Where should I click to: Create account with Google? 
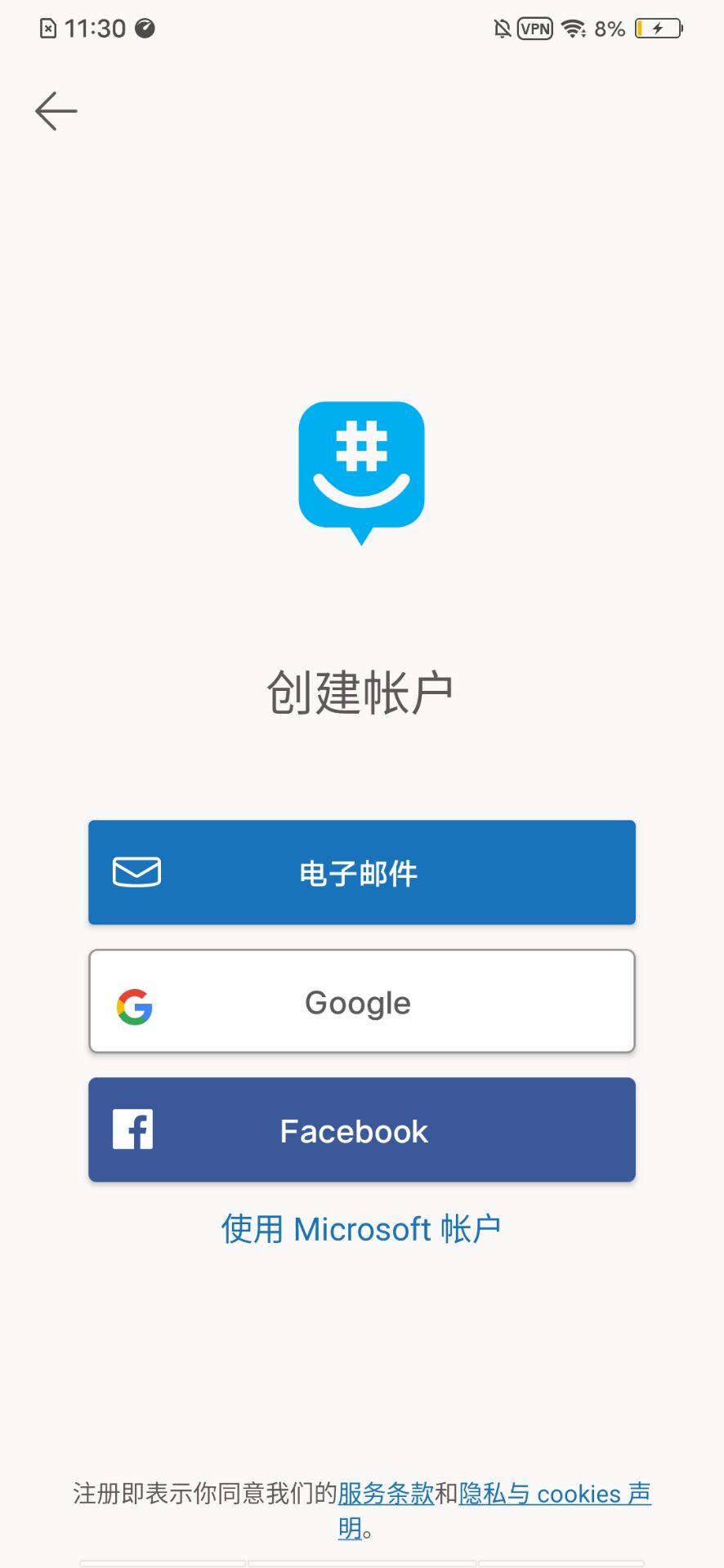click(361, 1001)
